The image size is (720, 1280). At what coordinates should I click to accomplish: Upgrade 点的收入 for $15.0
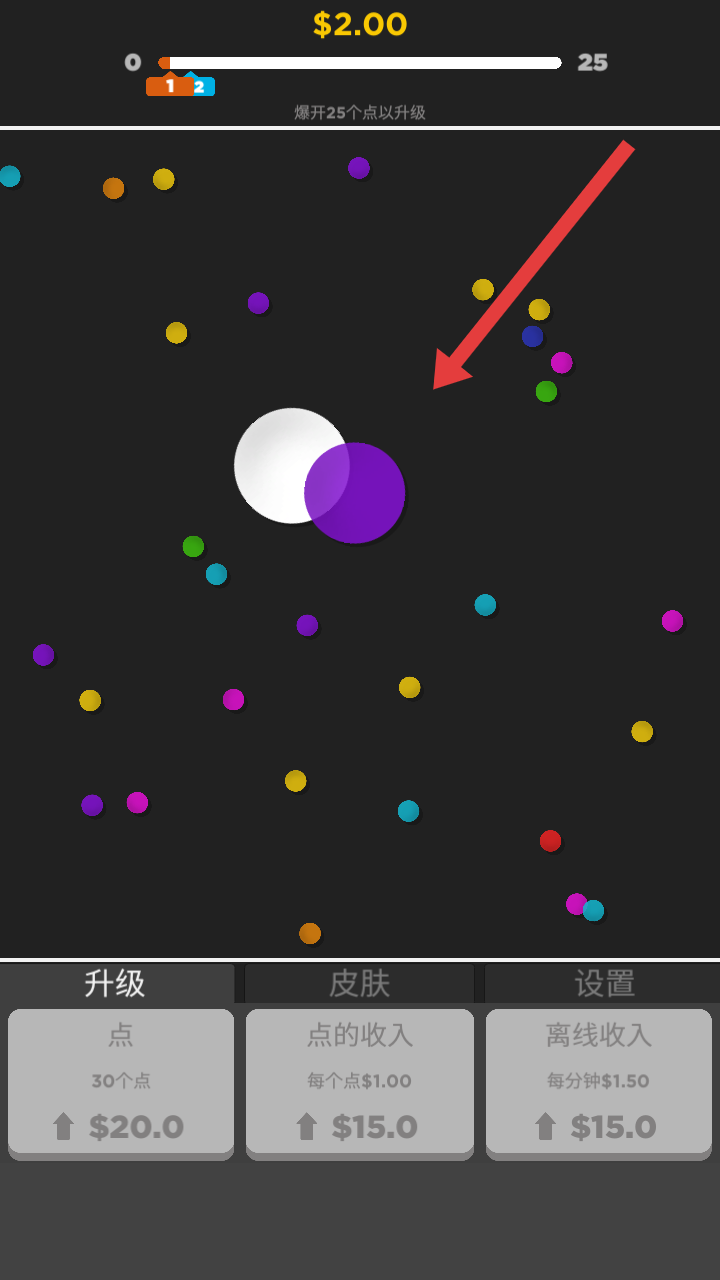tap(359, 1083)
